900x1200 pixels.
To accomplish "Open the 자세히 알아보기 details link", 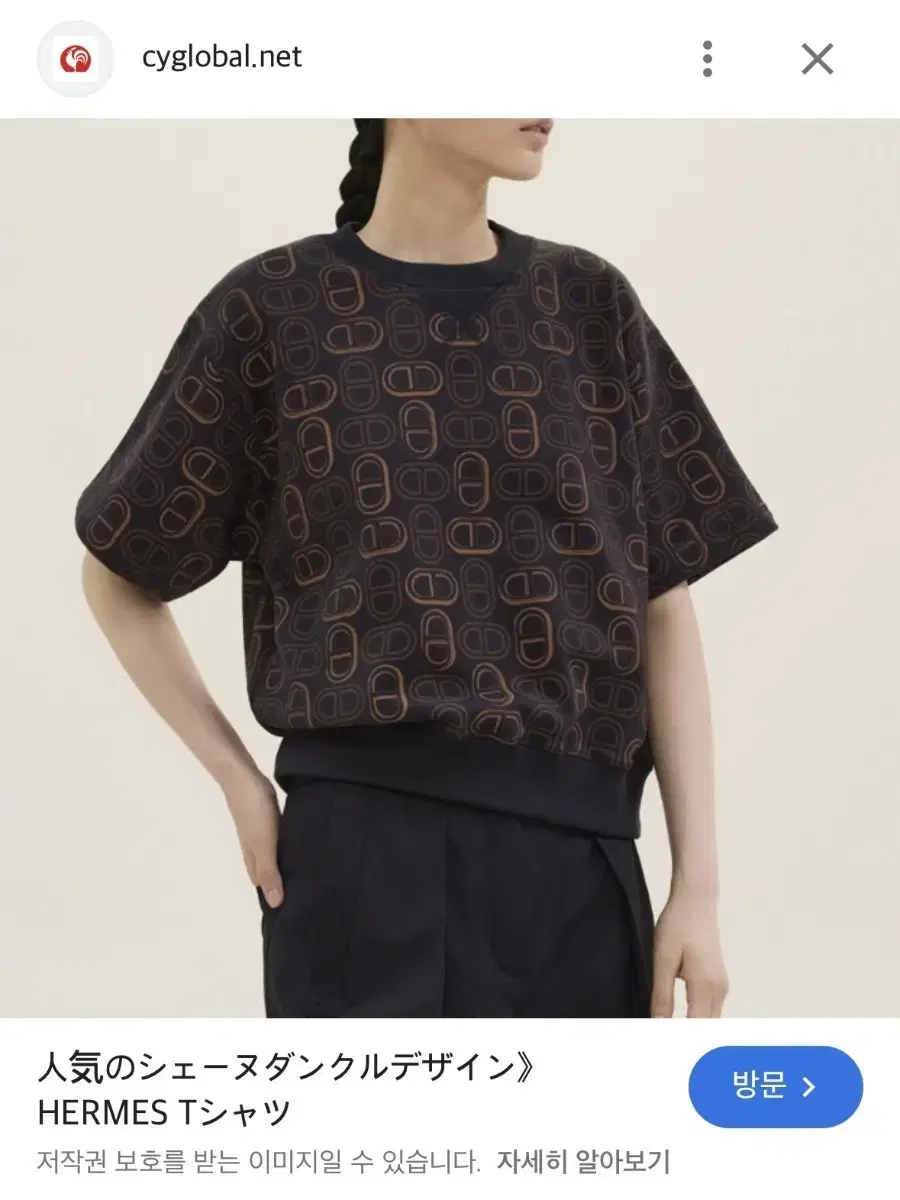I will [x=588, y=1162].
